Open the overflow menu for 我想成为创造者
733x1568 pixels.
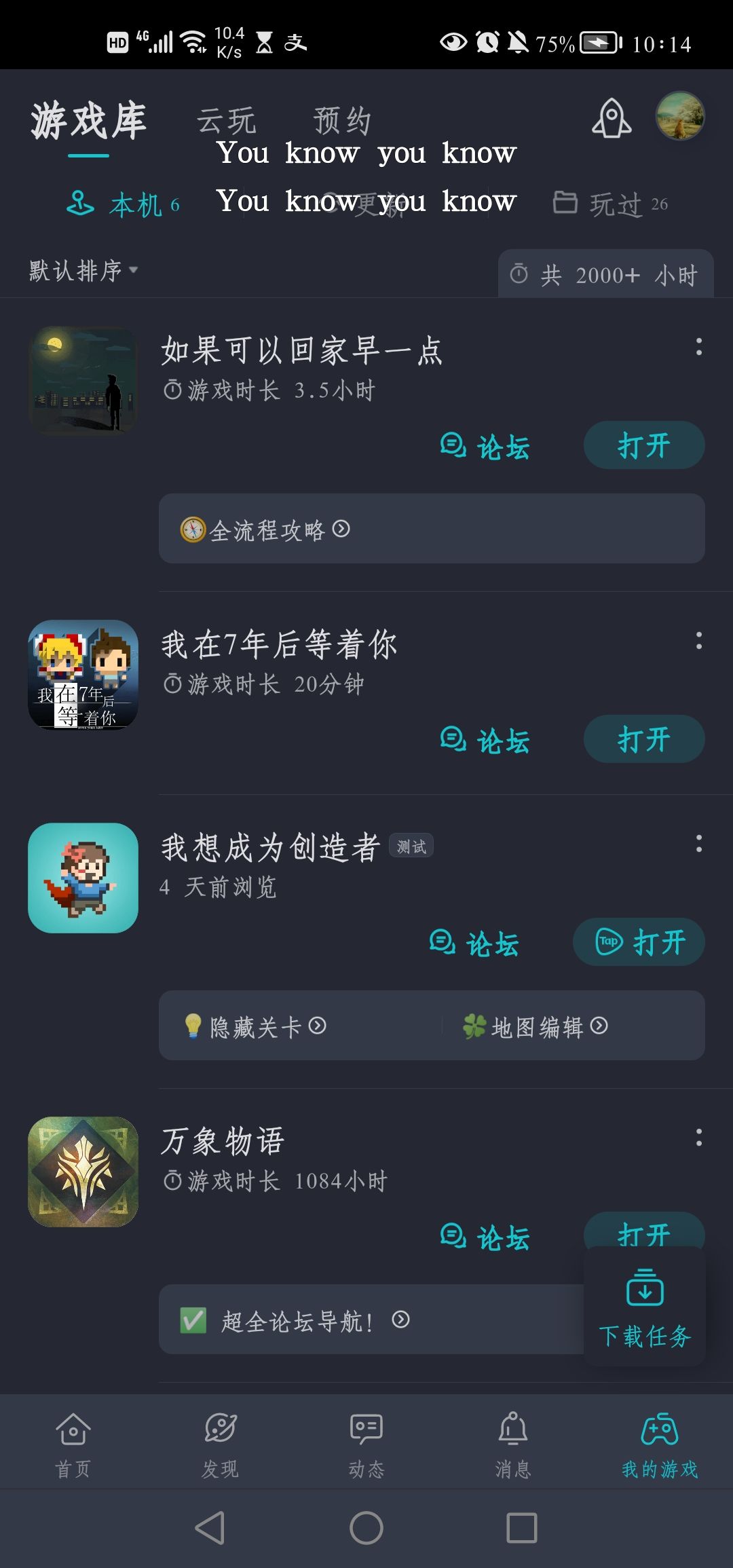[698, 844]
